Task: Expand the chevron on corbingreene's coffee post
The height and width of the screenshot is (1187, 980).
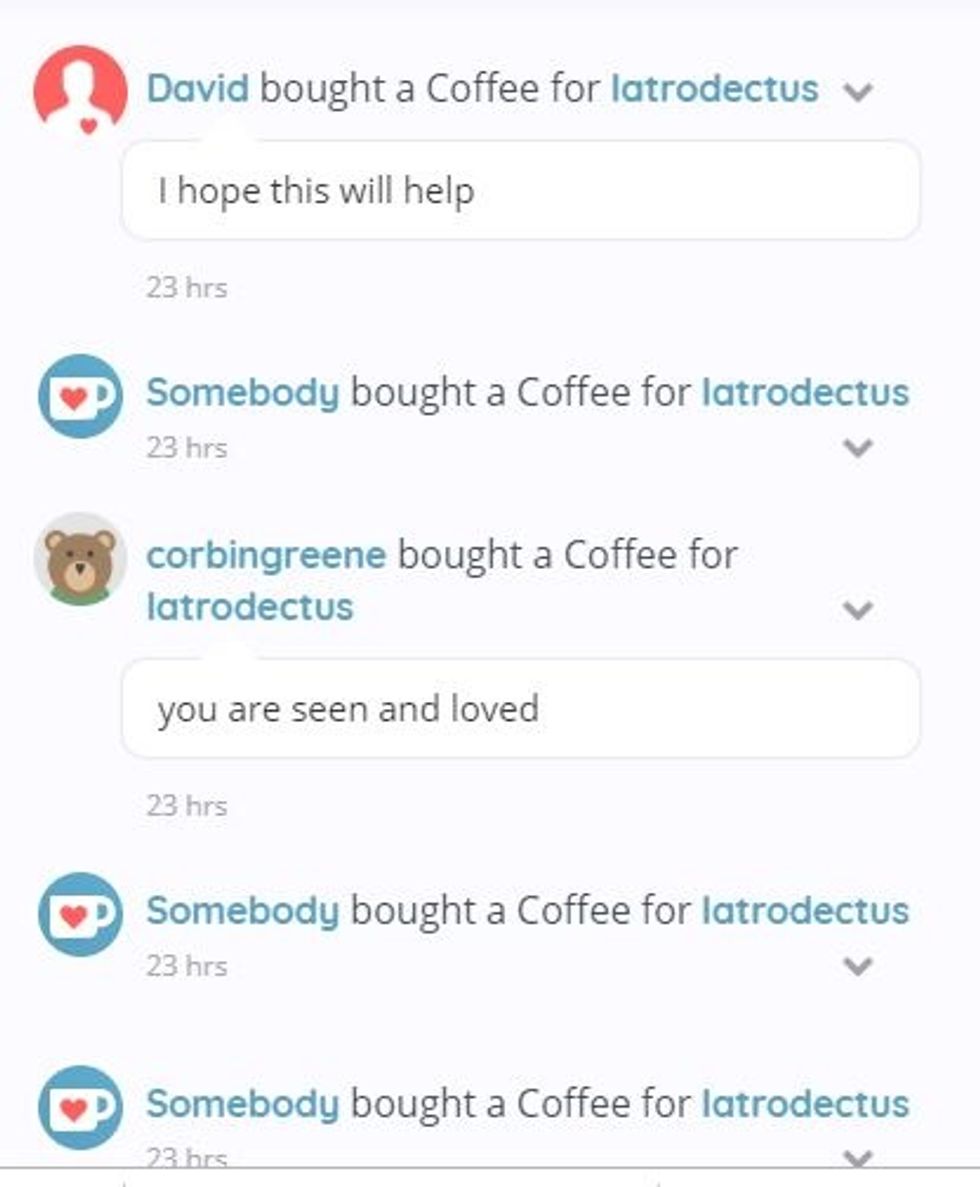Action: [858, 609]
